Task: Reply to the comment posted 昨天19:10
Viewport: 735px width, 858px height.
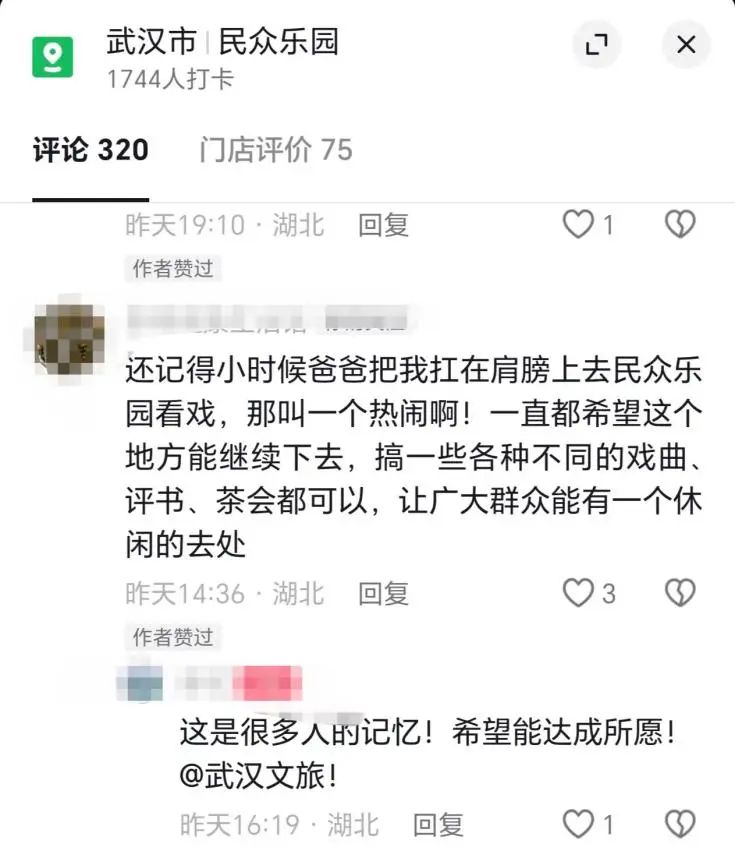Action: pyautogui.click(x=384, y=225)
